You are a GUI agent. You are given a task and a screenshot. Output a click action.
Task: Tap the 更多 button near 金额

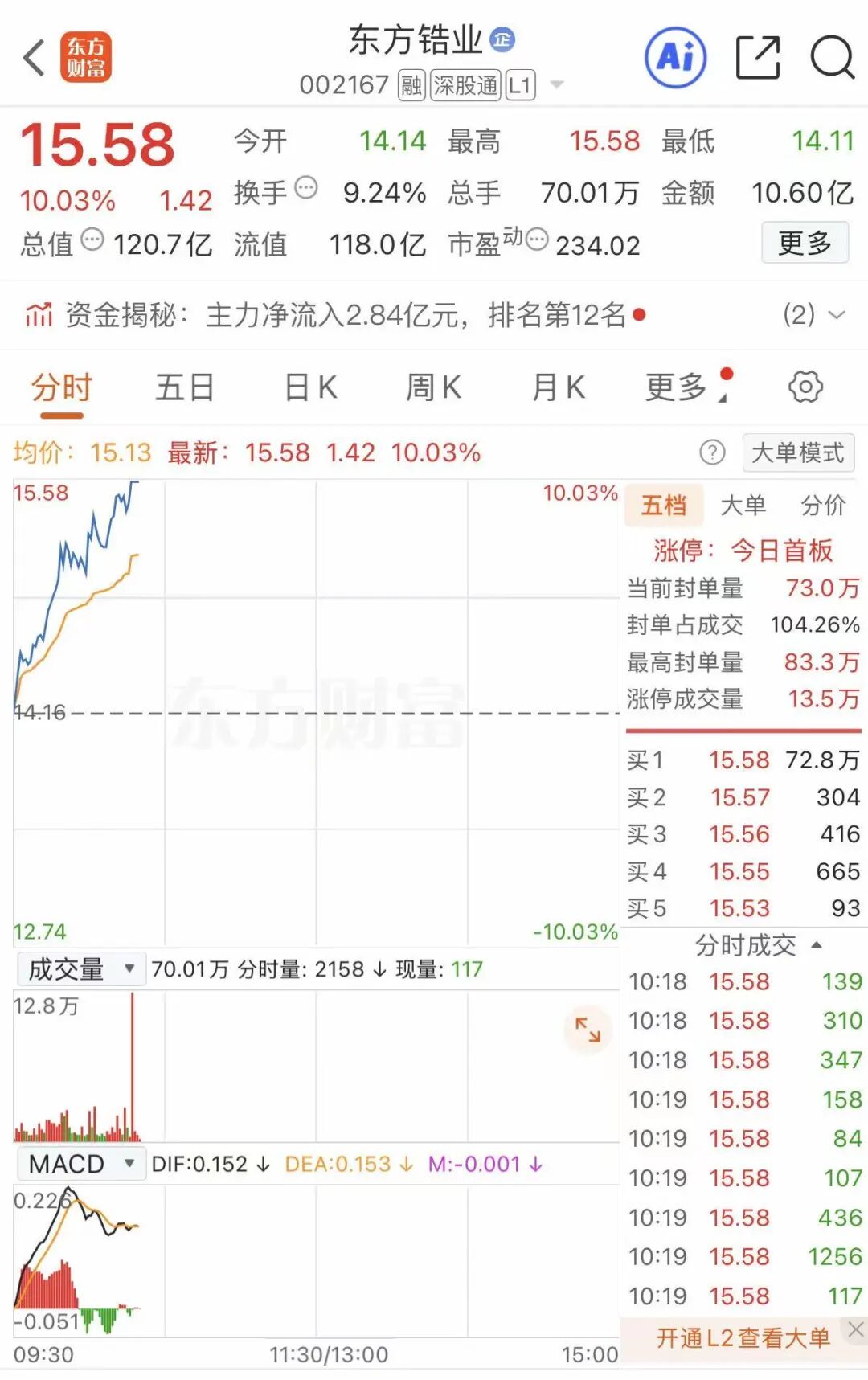pyautogui.click(x=804, y=242)
